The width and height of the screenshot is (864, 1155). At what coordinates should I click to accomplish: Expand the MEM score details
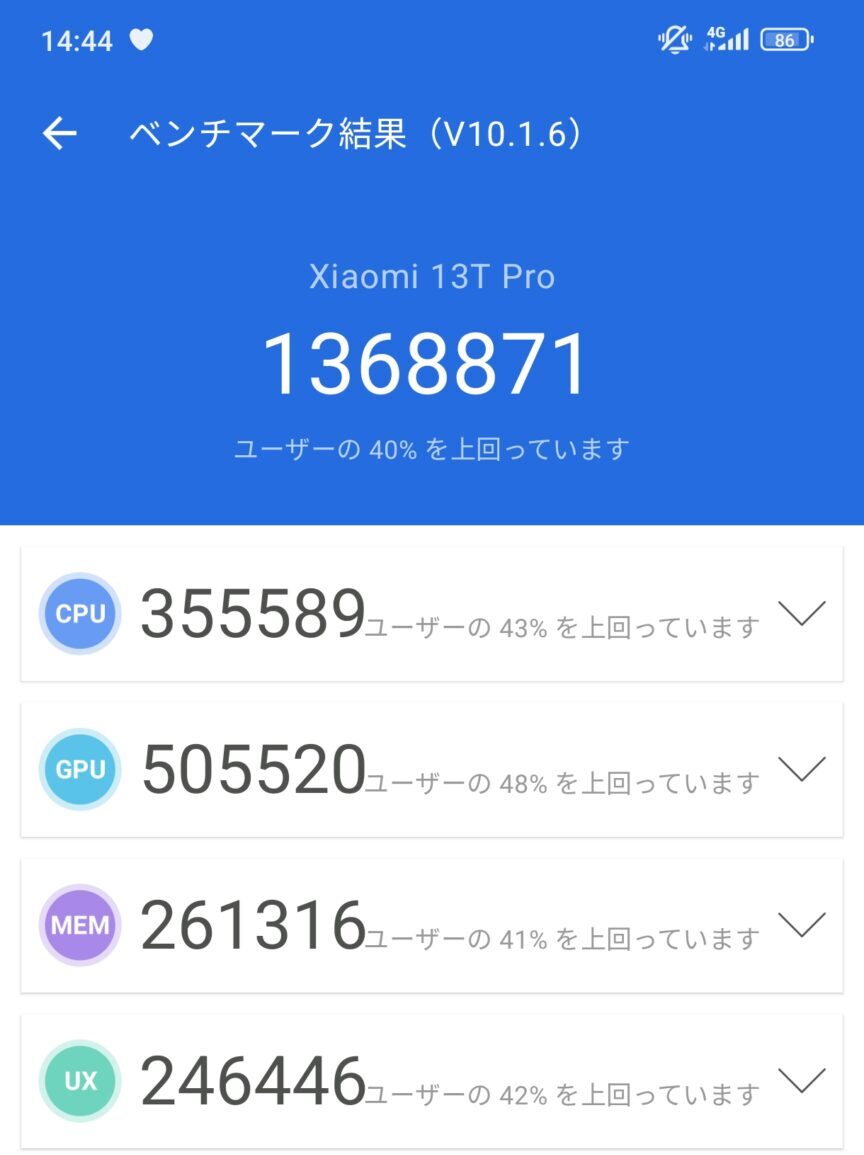[801, 925]
